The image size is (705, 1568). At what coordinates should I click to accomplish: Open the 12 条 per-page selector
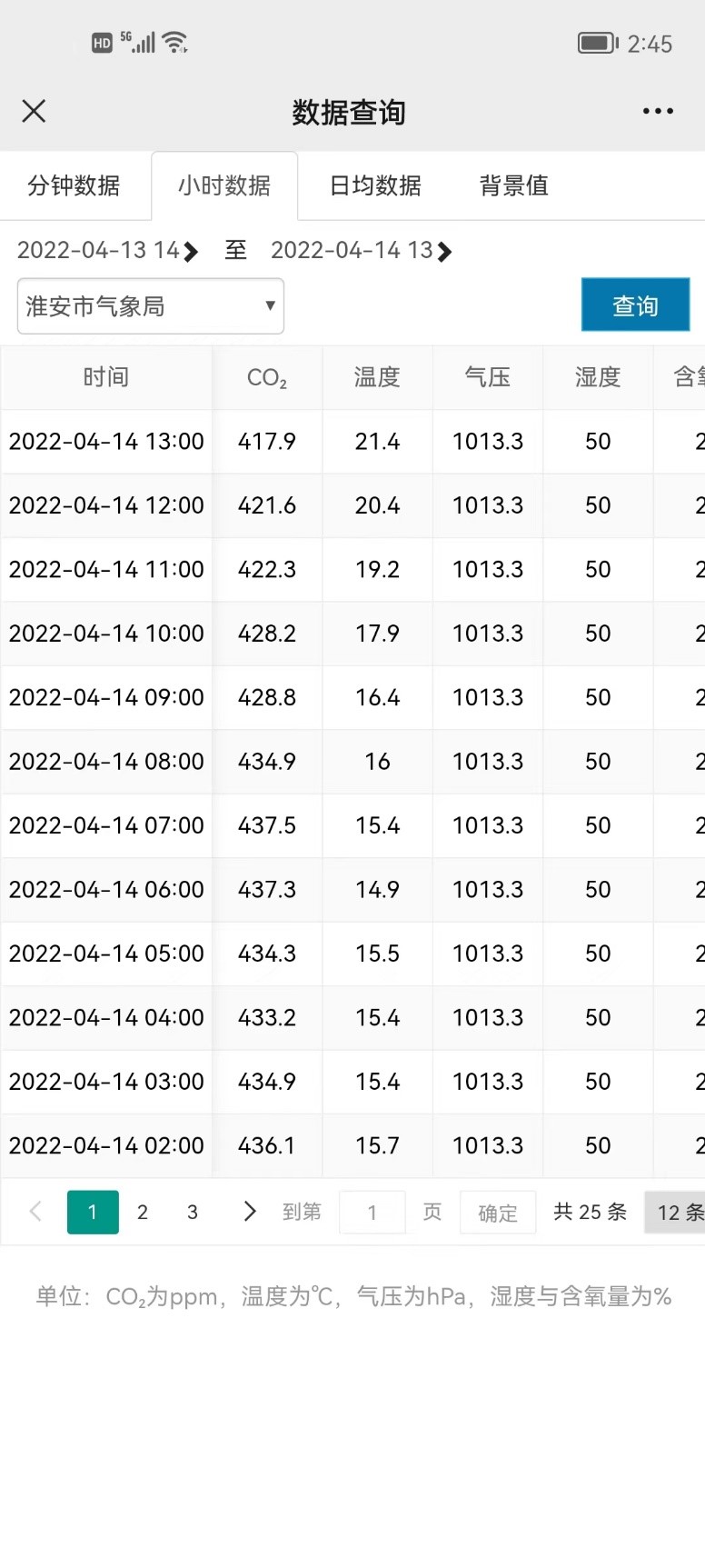click(x=677, y=1213)
